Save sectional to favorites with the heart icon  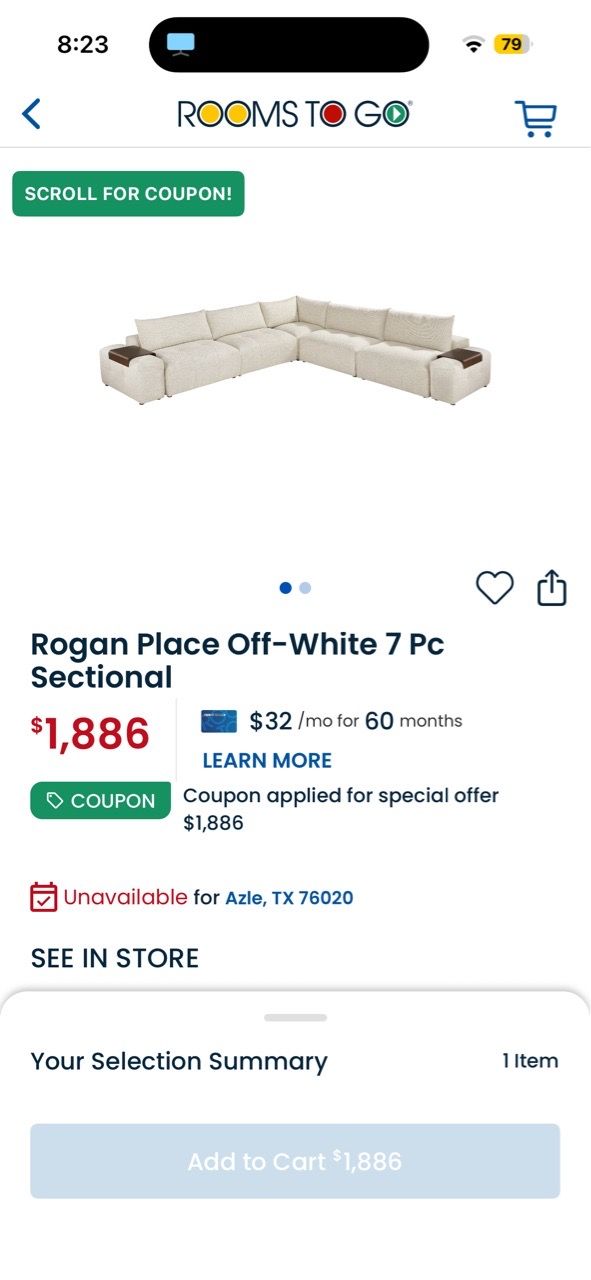pos(494,588)
